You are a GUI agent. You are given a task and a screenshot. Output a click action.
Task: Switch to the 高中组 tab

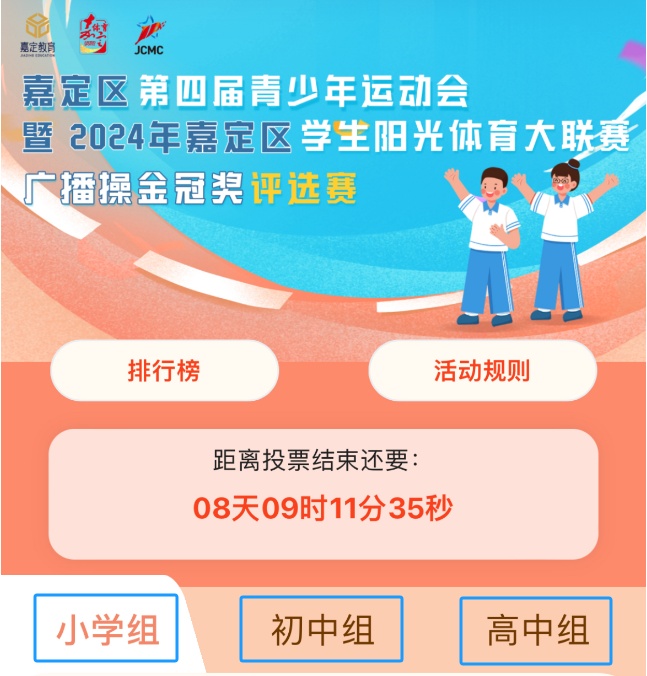(x=536, y=630)
